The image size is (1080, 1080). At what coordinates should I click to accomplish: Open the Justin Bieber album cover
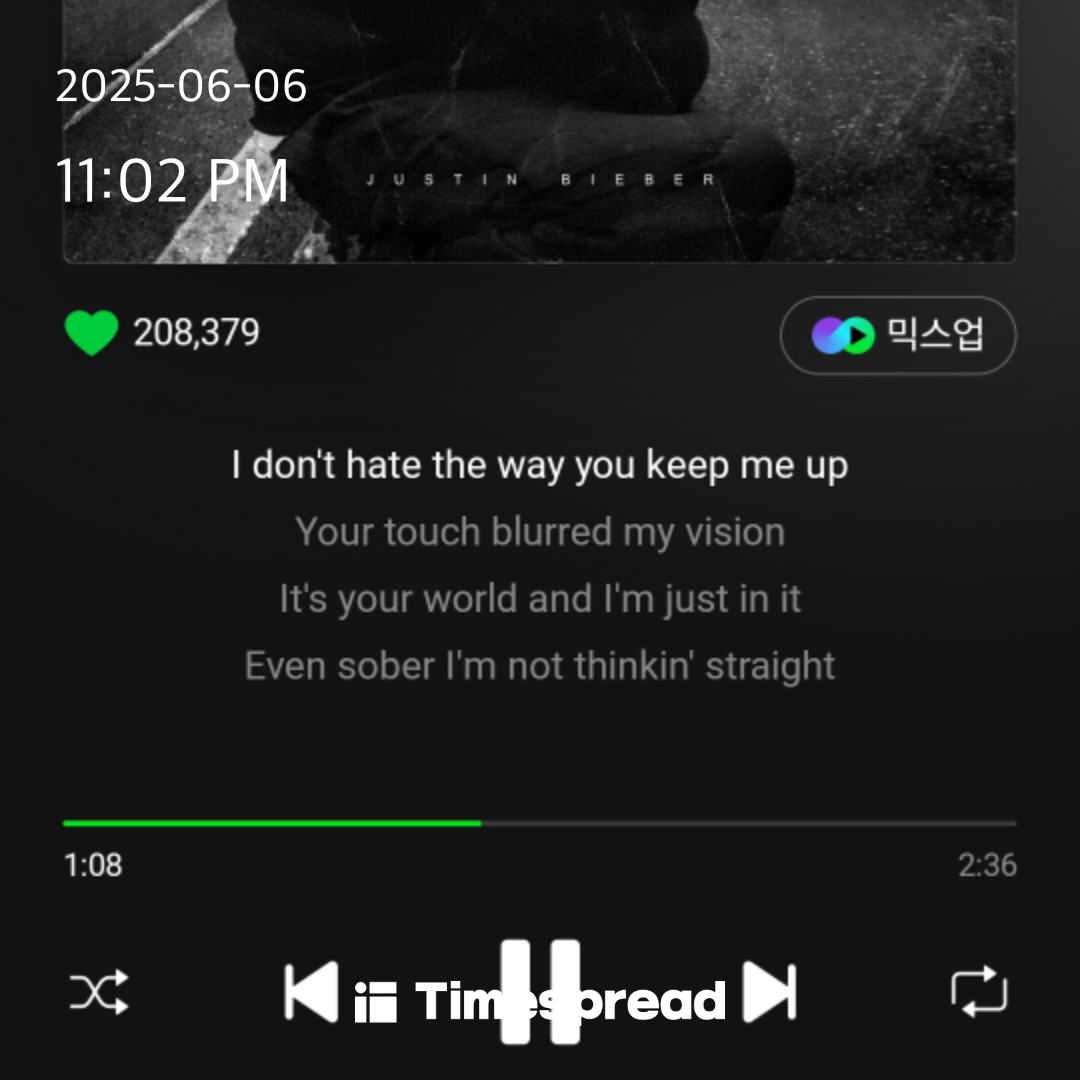click(x=540, y=130)
